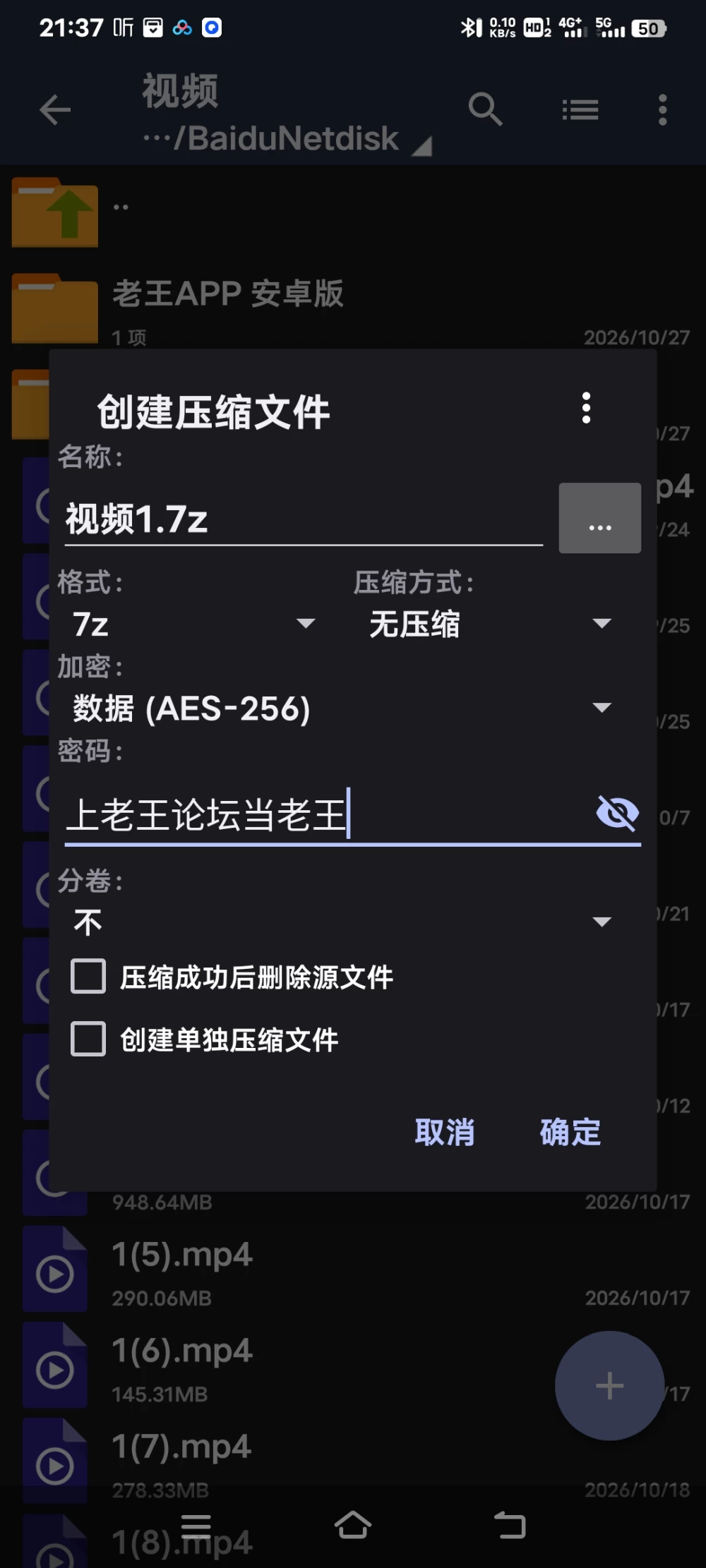Go home via system navigation bar

[353, 1525]
